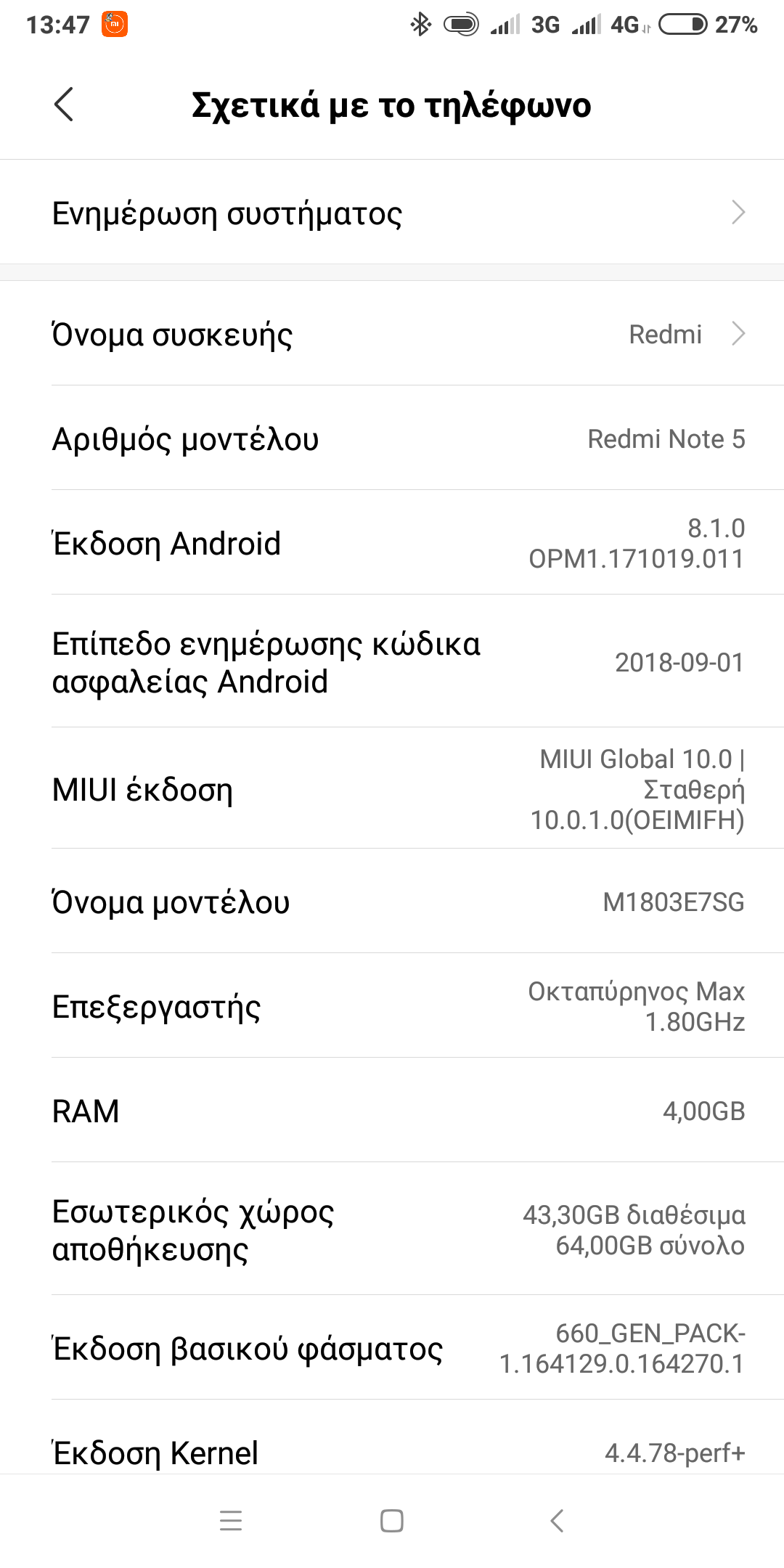Viewport: 784px width, 1568px height.
Task: Tap the Επεξεργαστής row
Action: (x=392, y=1006)
